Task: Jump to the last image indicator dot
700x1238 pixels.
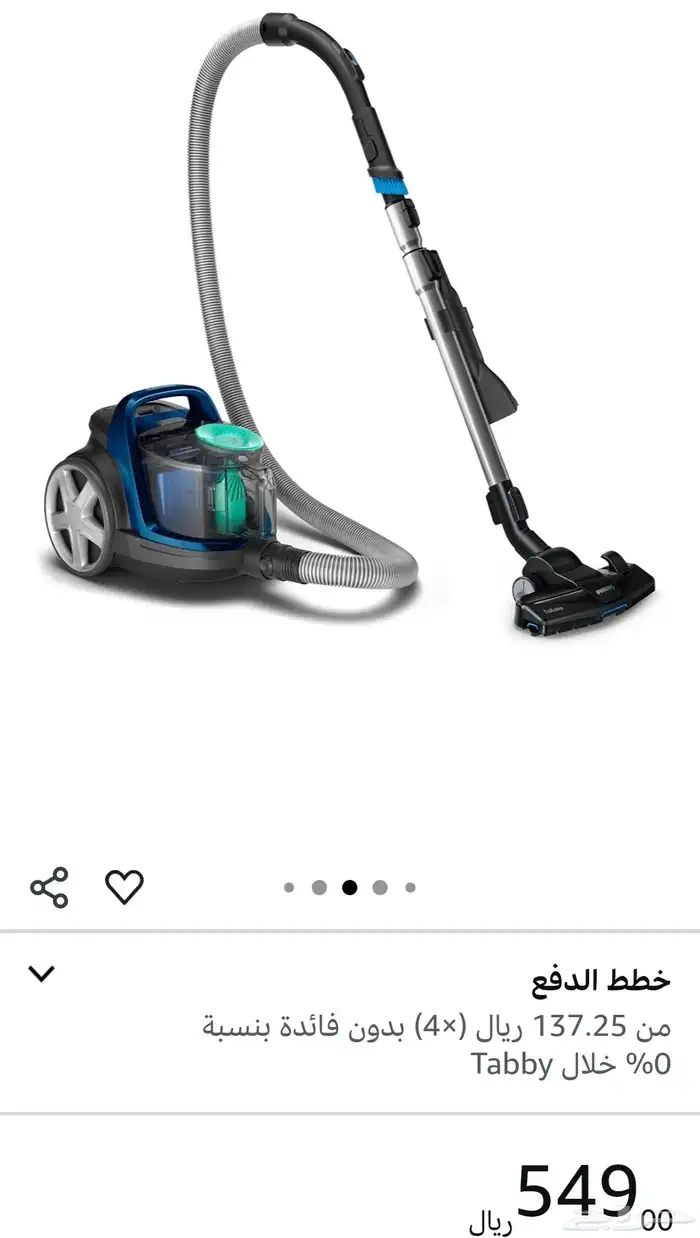Action: coord(410,887)
